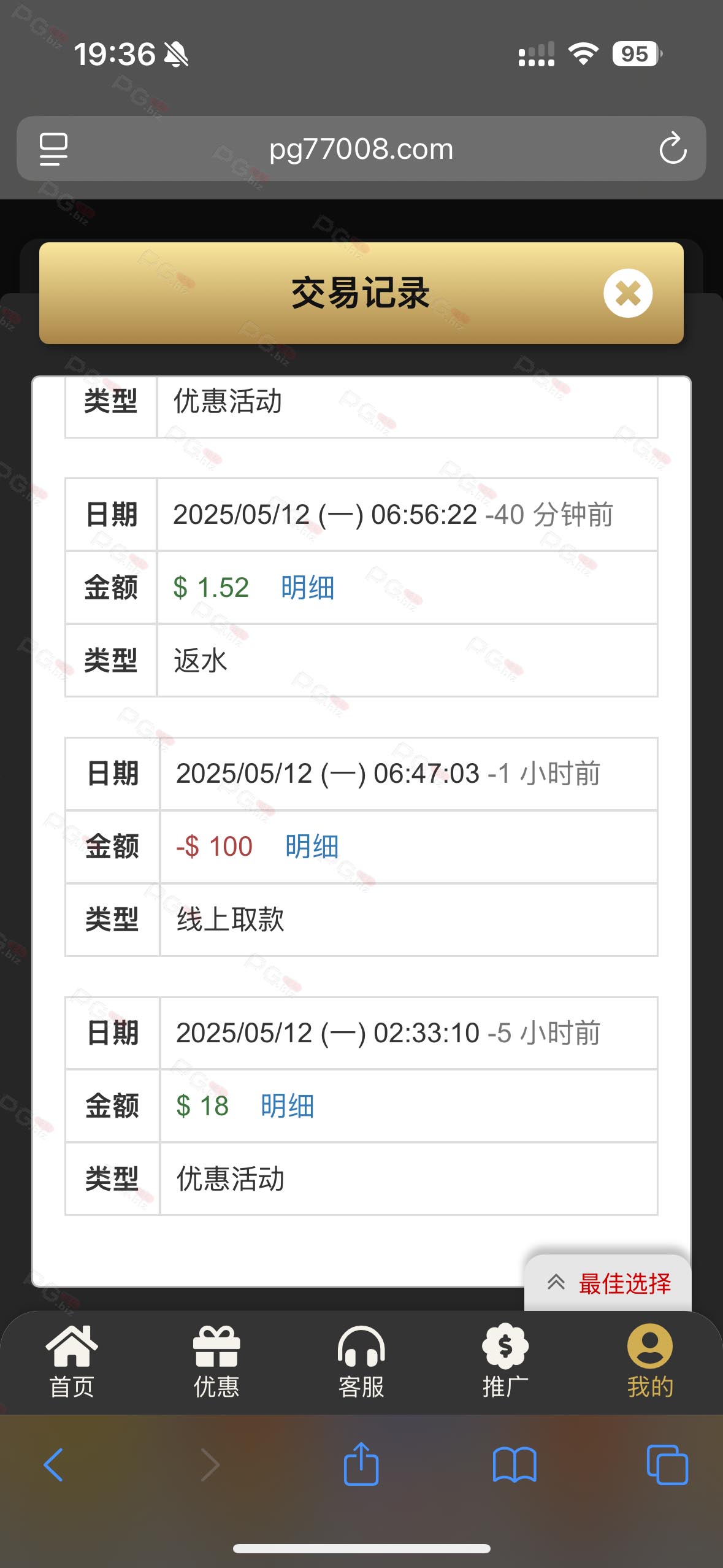
Task: View 明细 of the -$ 100 withdrawal
Action: click(x=312, y=847)
